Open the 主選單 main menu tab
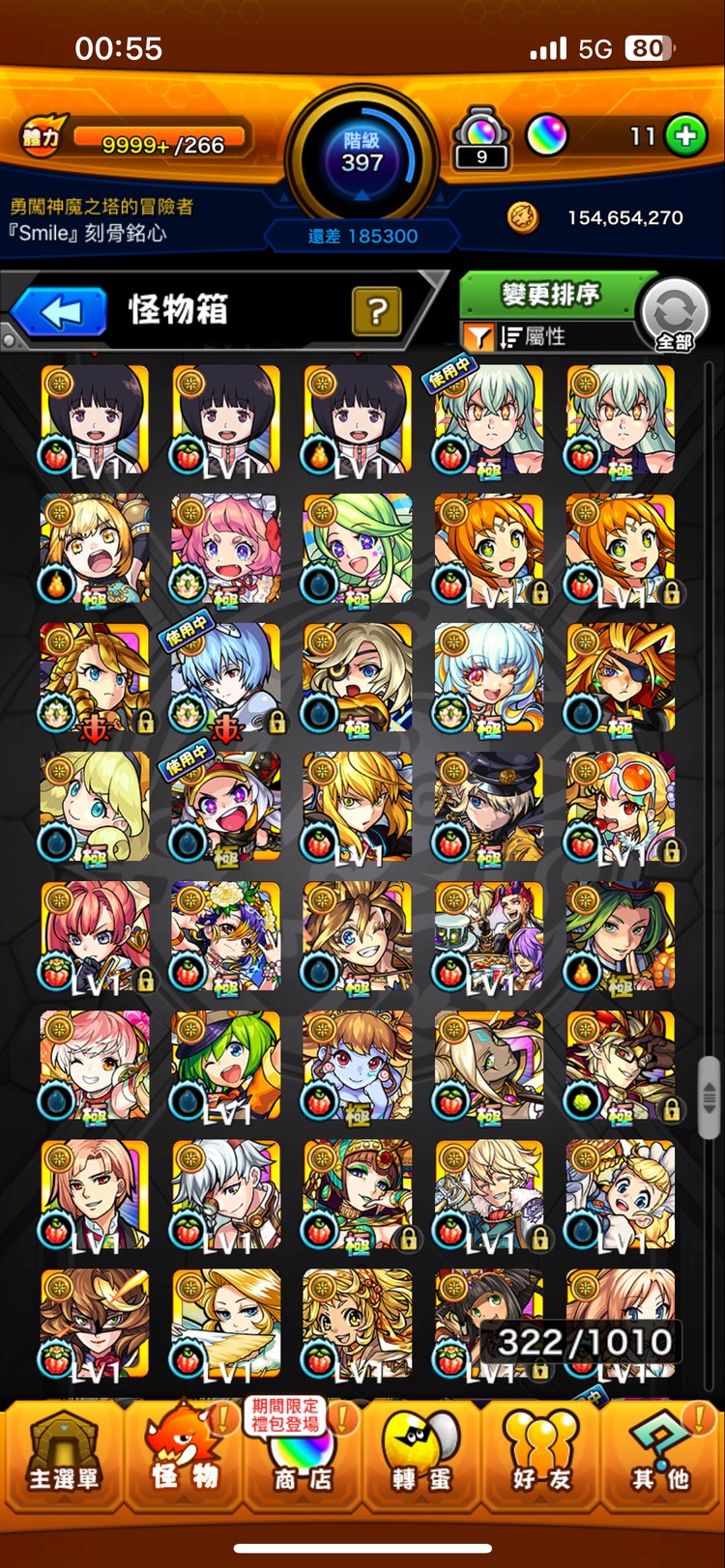The height and width of the screenshot is (1568, 725). [x=63, y=1455]
